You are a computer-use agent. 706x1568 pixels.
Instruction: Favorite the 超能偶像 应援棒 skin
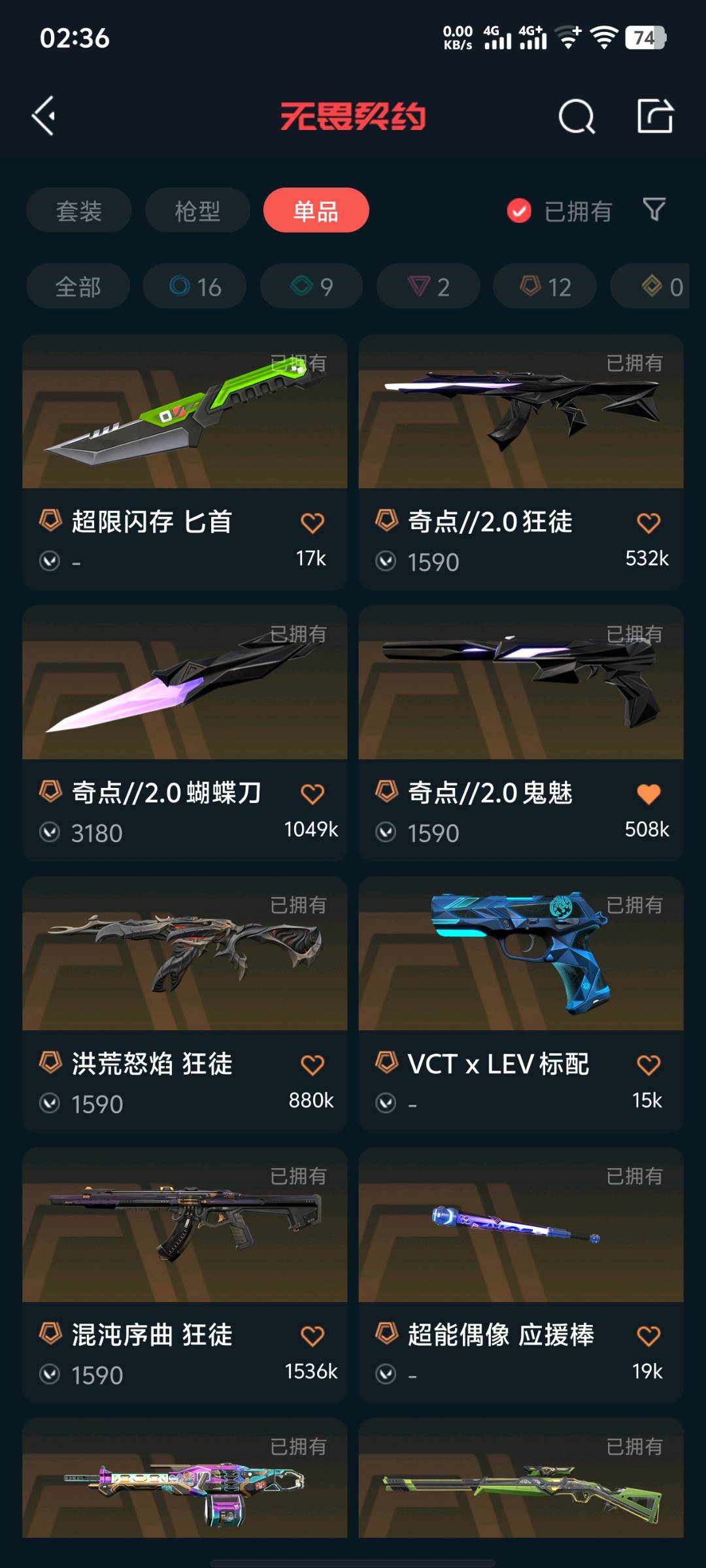pyautogui.click(x=648, y=1336)
